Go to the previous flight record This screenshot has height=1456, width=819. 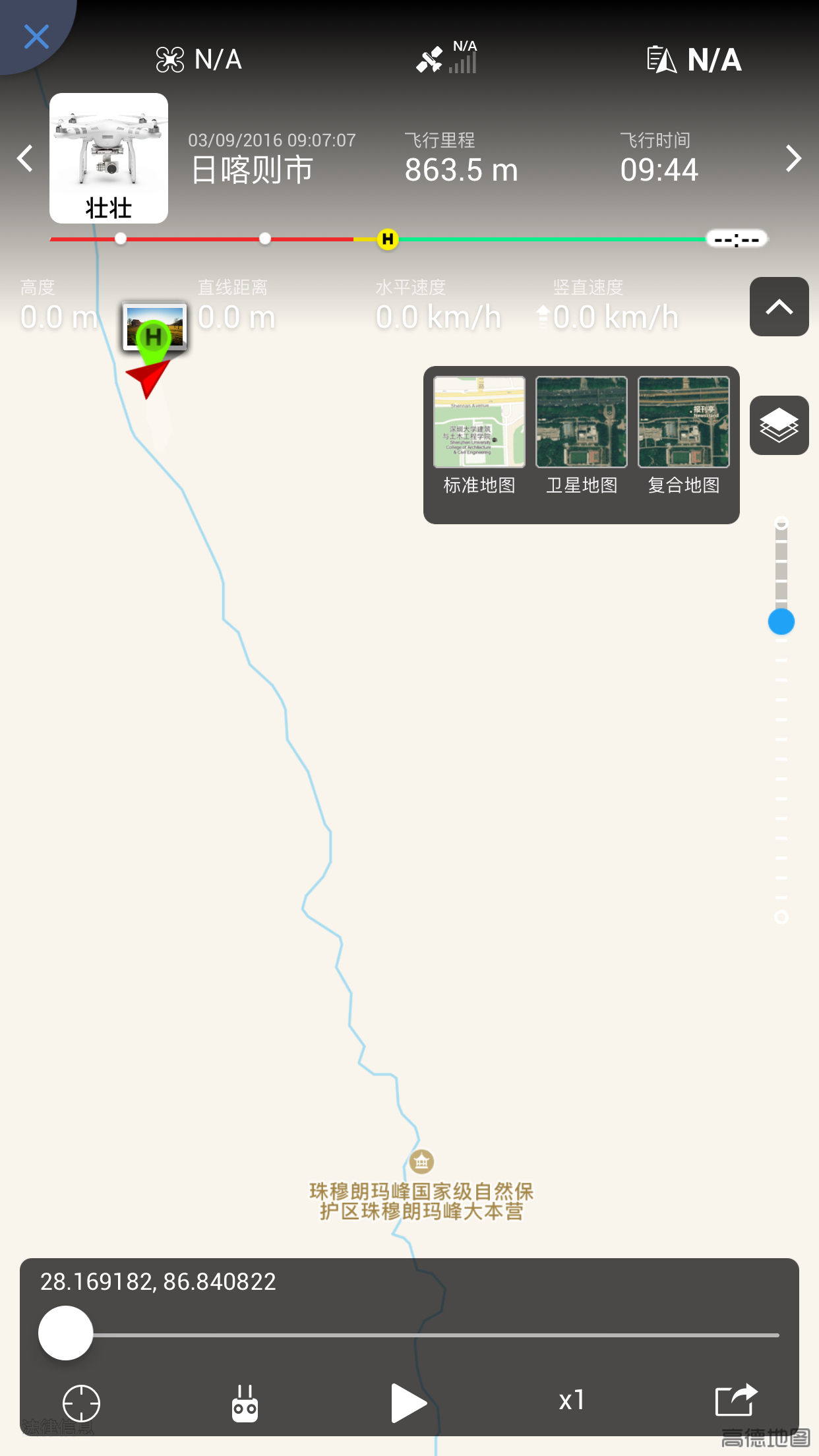[25, 158]
